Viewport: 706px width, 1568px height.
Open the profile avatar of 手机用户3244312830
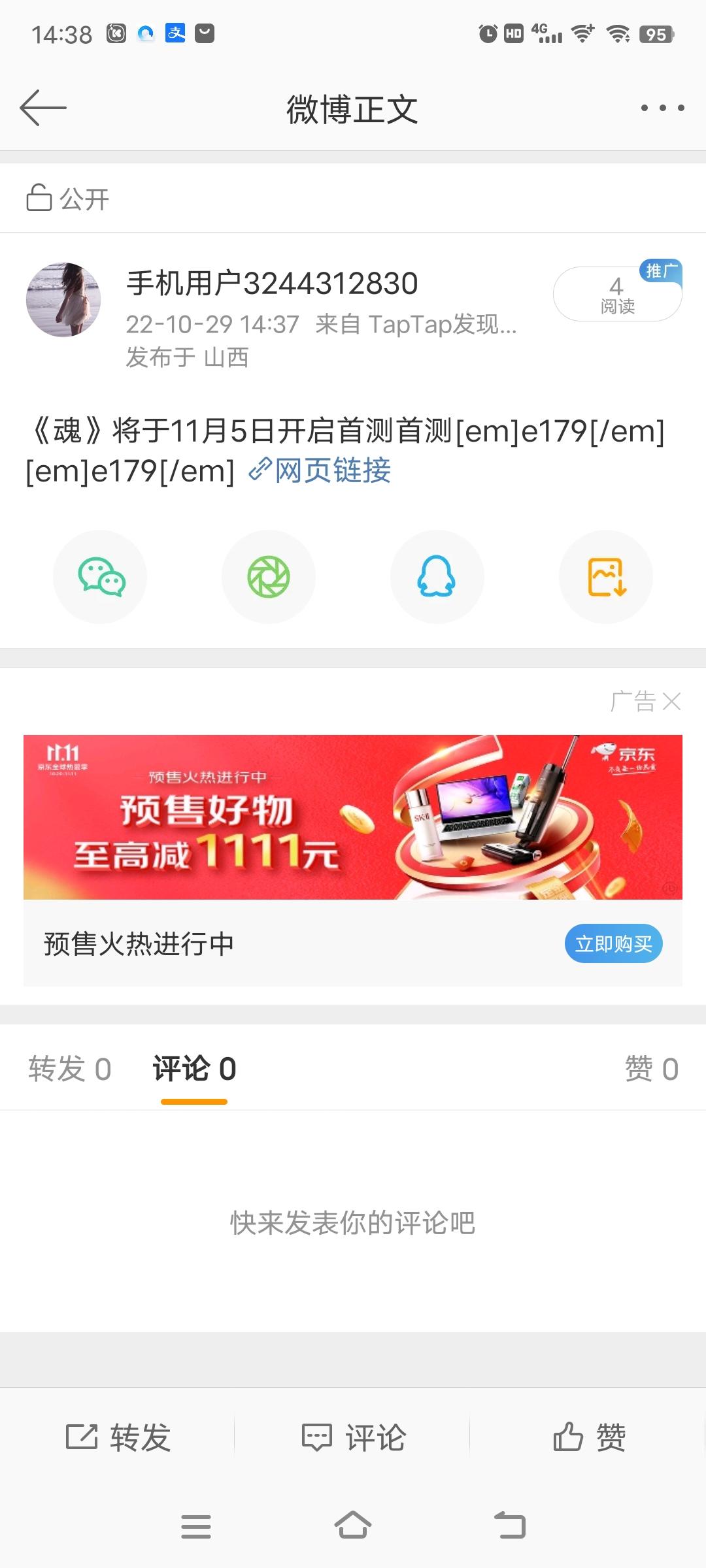[x=63, y=300]
